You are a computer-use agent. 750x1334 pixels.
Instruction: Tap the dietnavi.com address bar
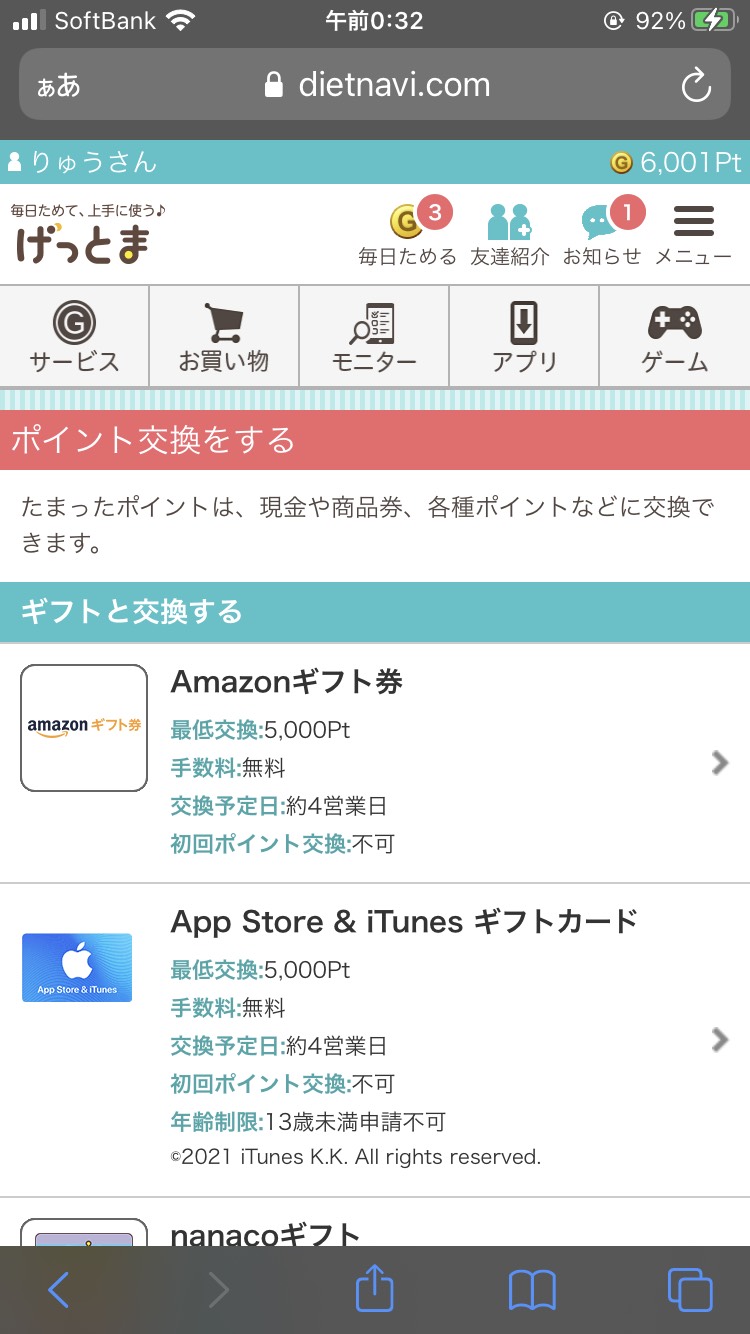coord(375,85)
